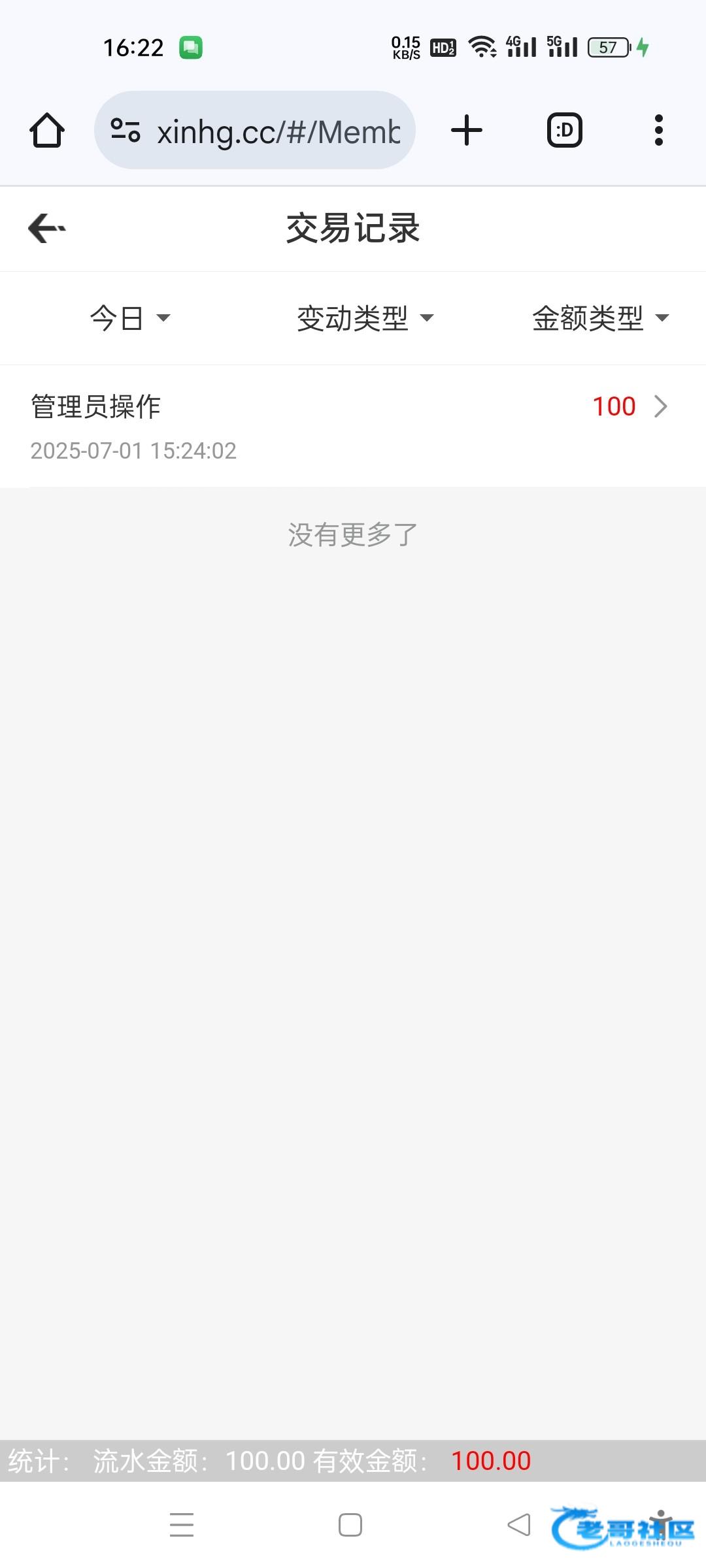Open the browser home page
The width and height of the screenshot is (706, 1568).
click(47, 131)
